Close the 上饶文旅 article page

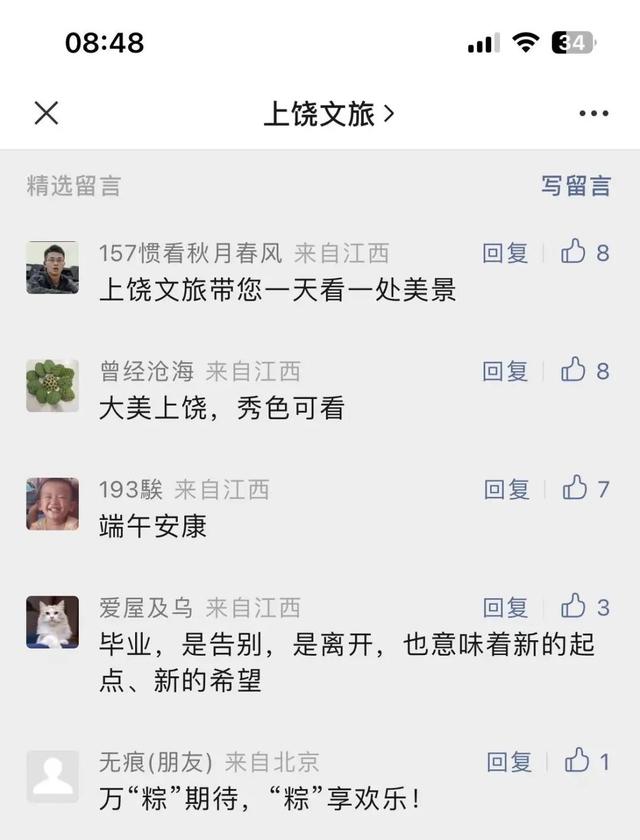tap(46, 113)
